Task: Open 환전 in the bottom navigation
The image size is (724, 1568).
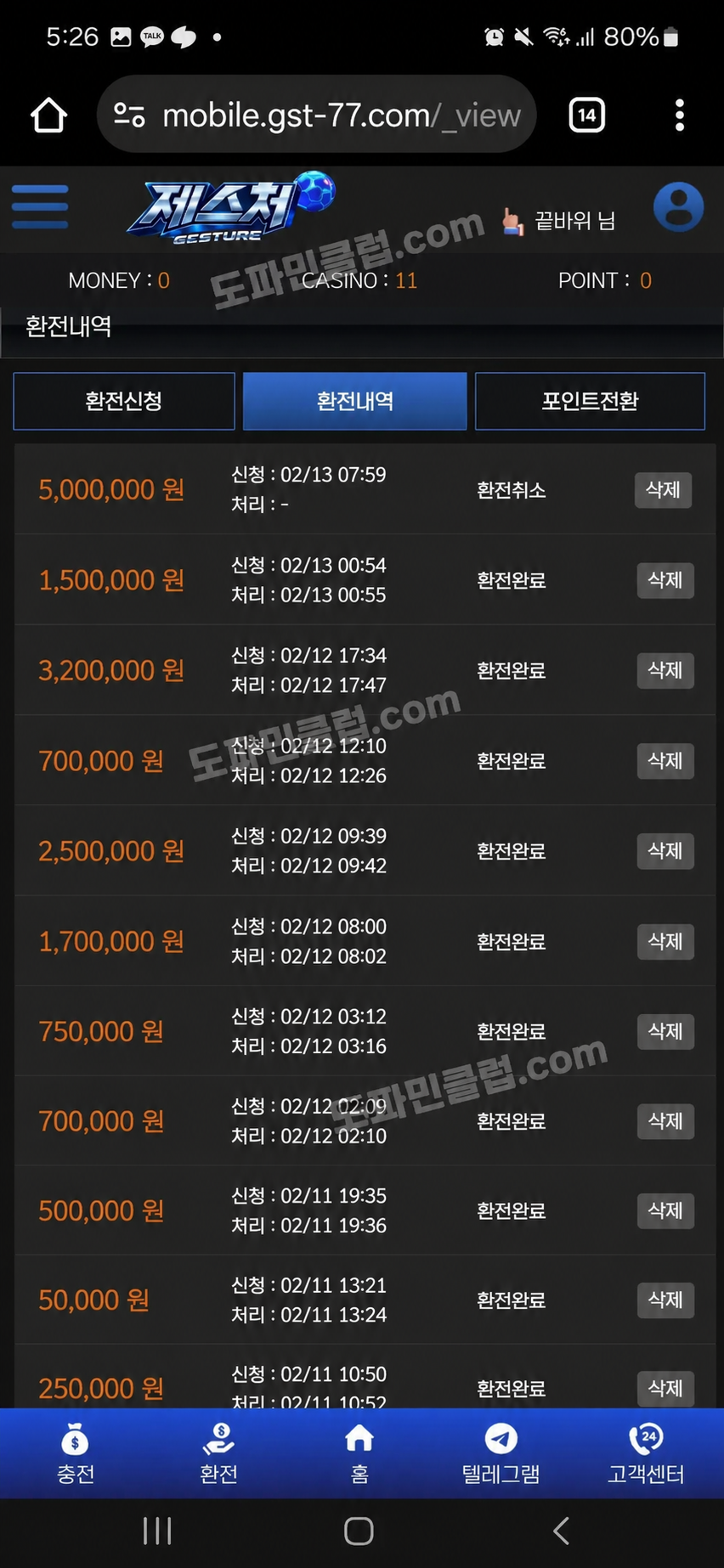Action: (x=218, y=1454)
